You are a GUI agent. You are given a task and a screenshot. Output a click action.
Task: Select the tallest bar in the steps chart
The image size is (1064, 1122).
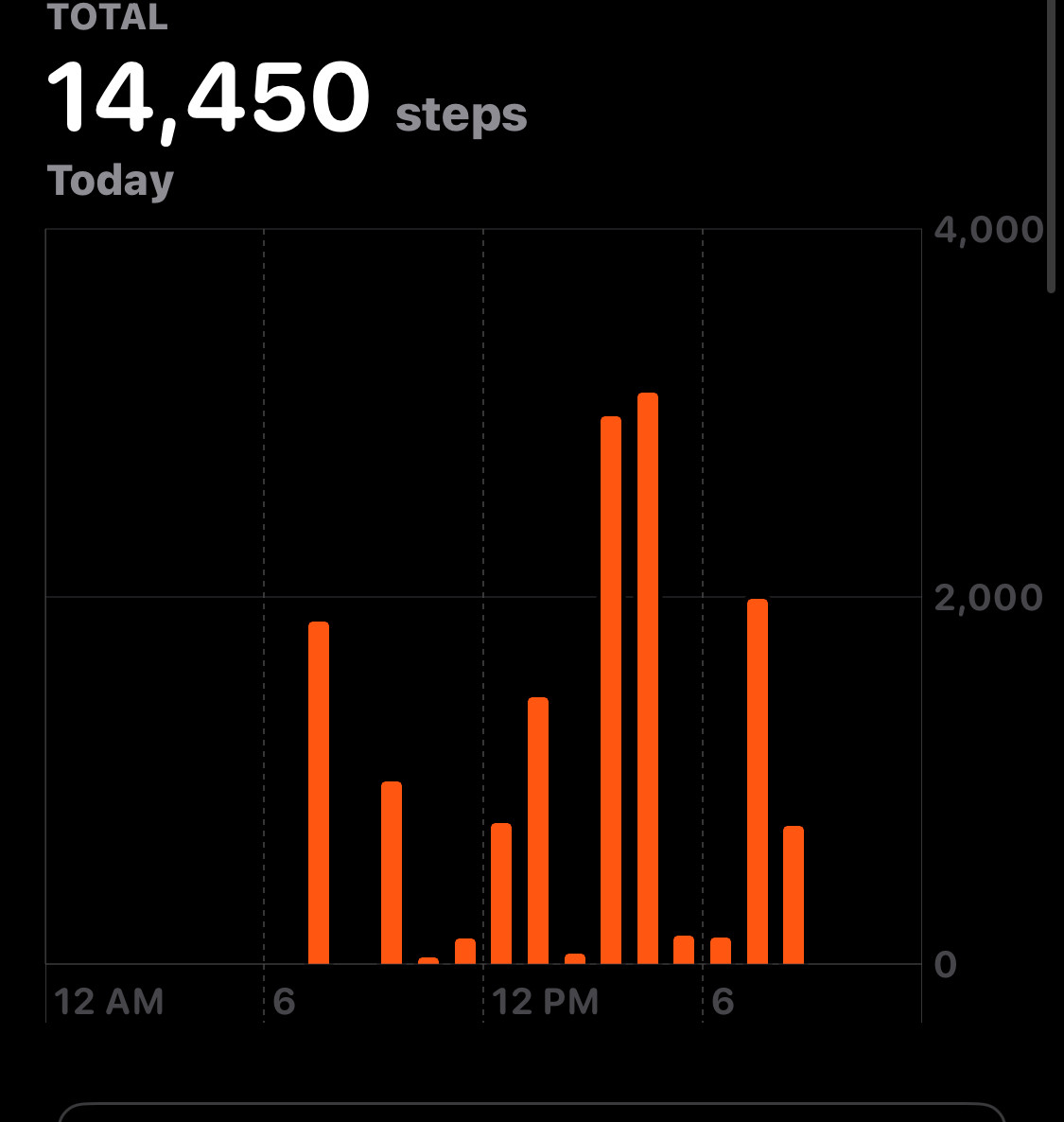tap(648, 678)
